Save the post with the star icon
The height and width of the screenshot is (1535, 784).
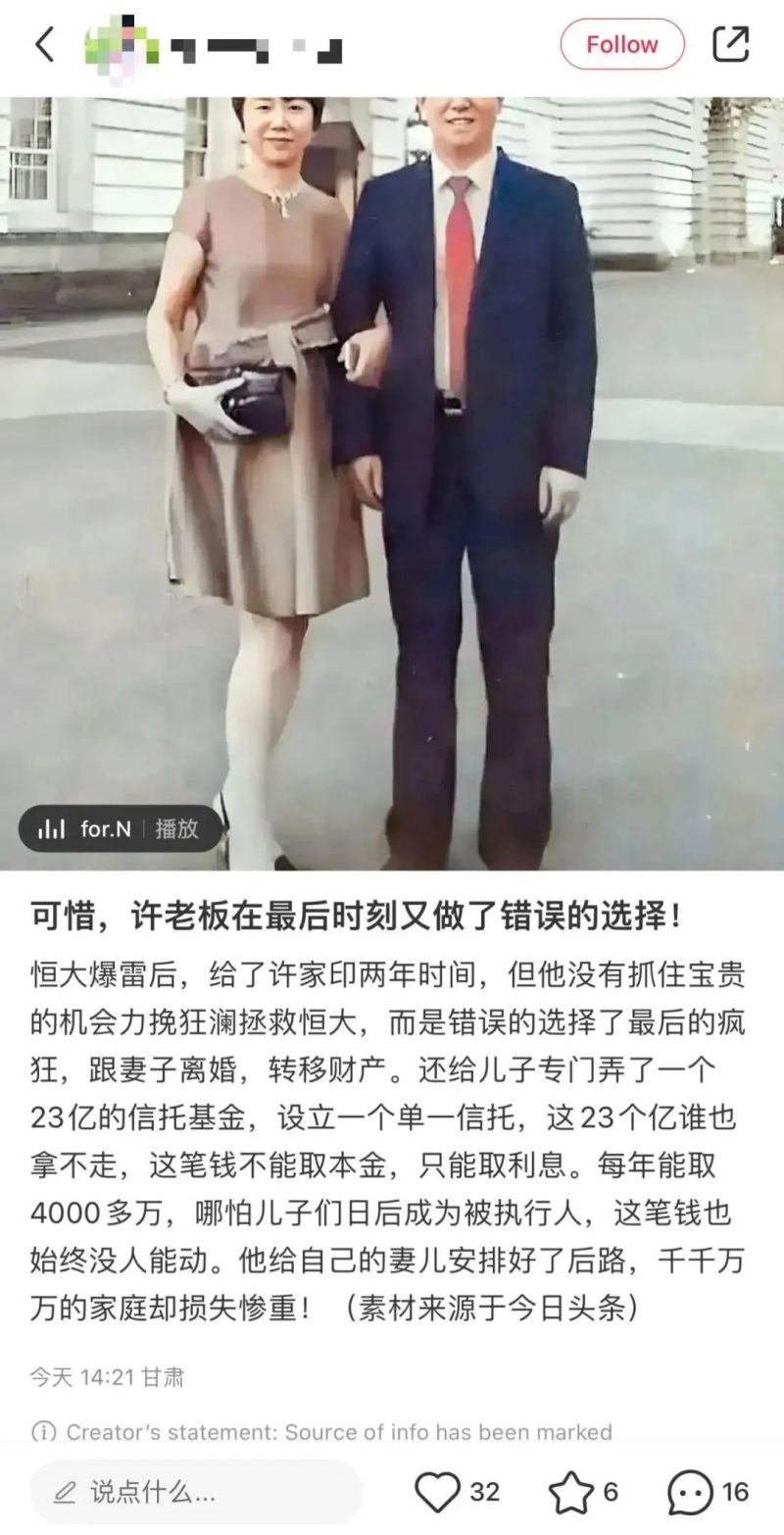click(569, 1492)
